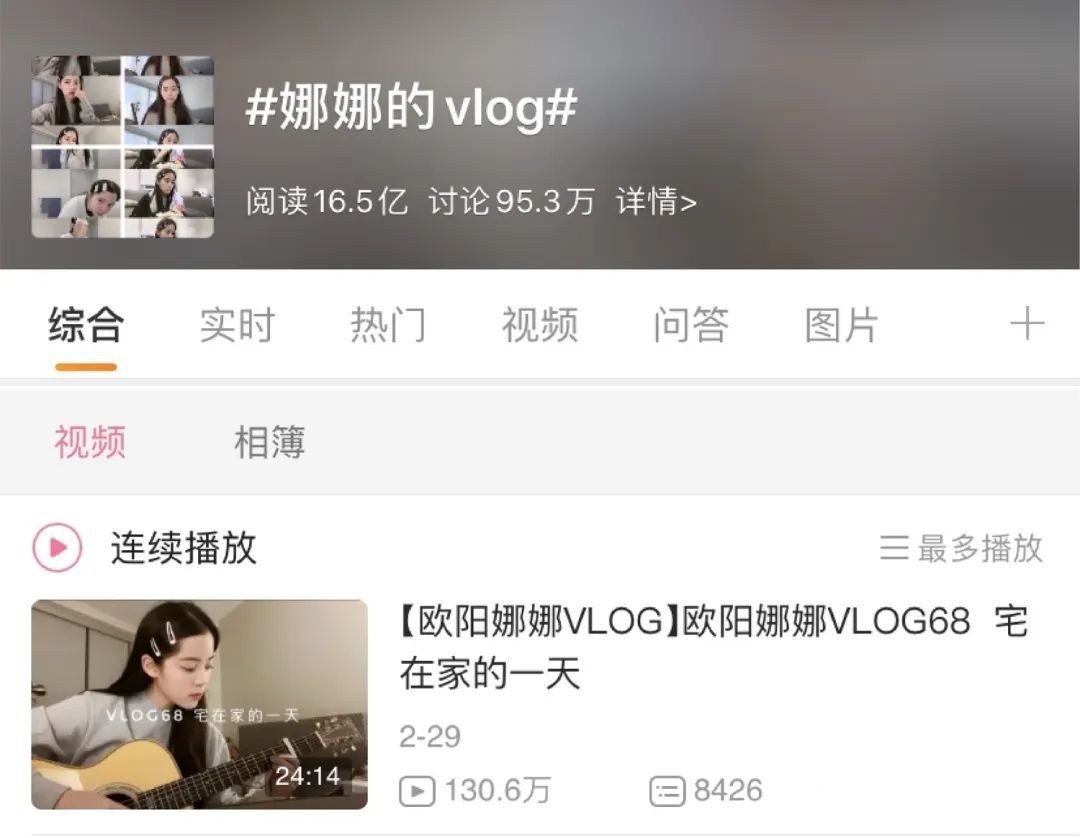This screenshot has width=1080, height=838.
Task: Play the VLOG68 宅在家的一天 video thumbnail
Action: 199,704
